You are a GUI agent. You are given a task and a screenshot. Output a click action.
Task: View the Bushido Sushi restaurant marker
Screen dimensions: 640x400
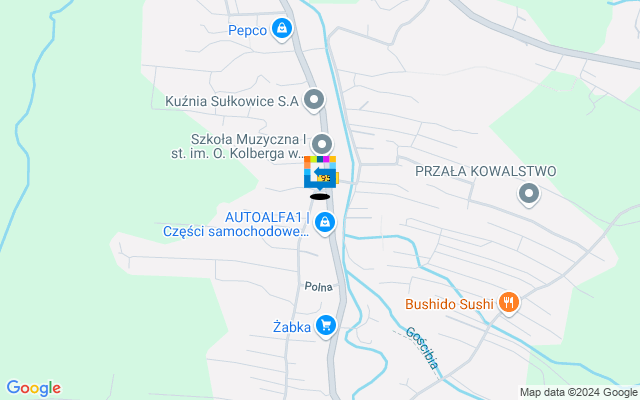509,302
